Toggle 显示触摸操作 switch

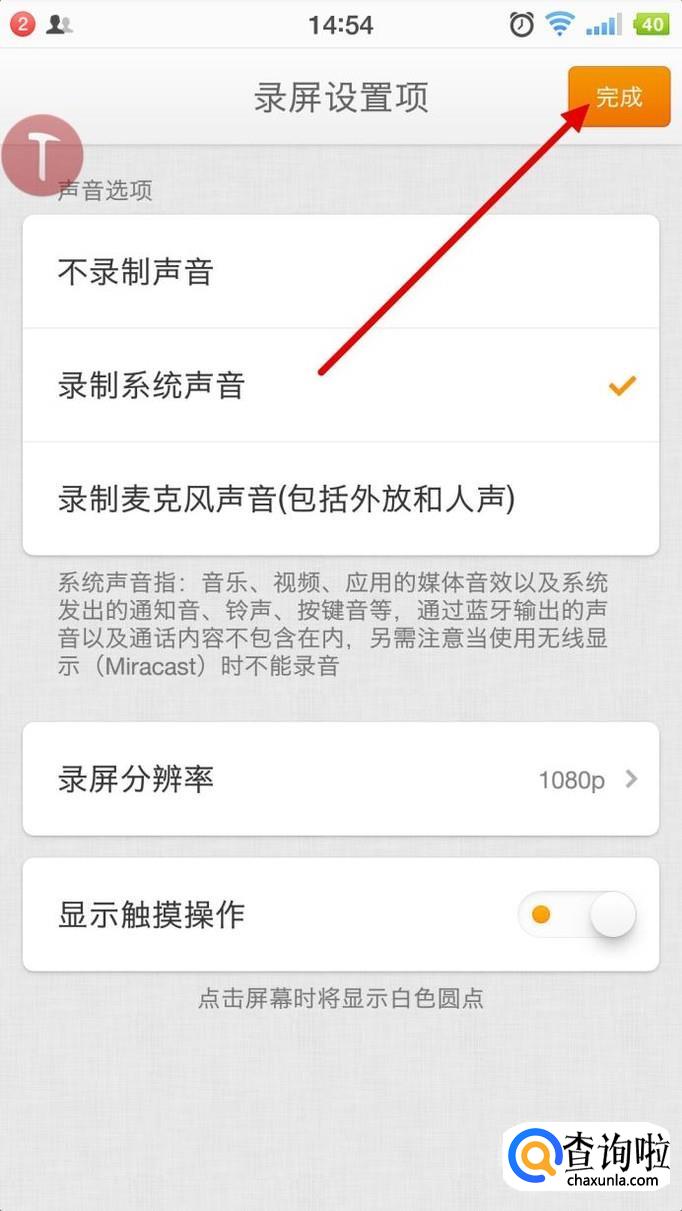pyautogui.click(x=577, y=915)
